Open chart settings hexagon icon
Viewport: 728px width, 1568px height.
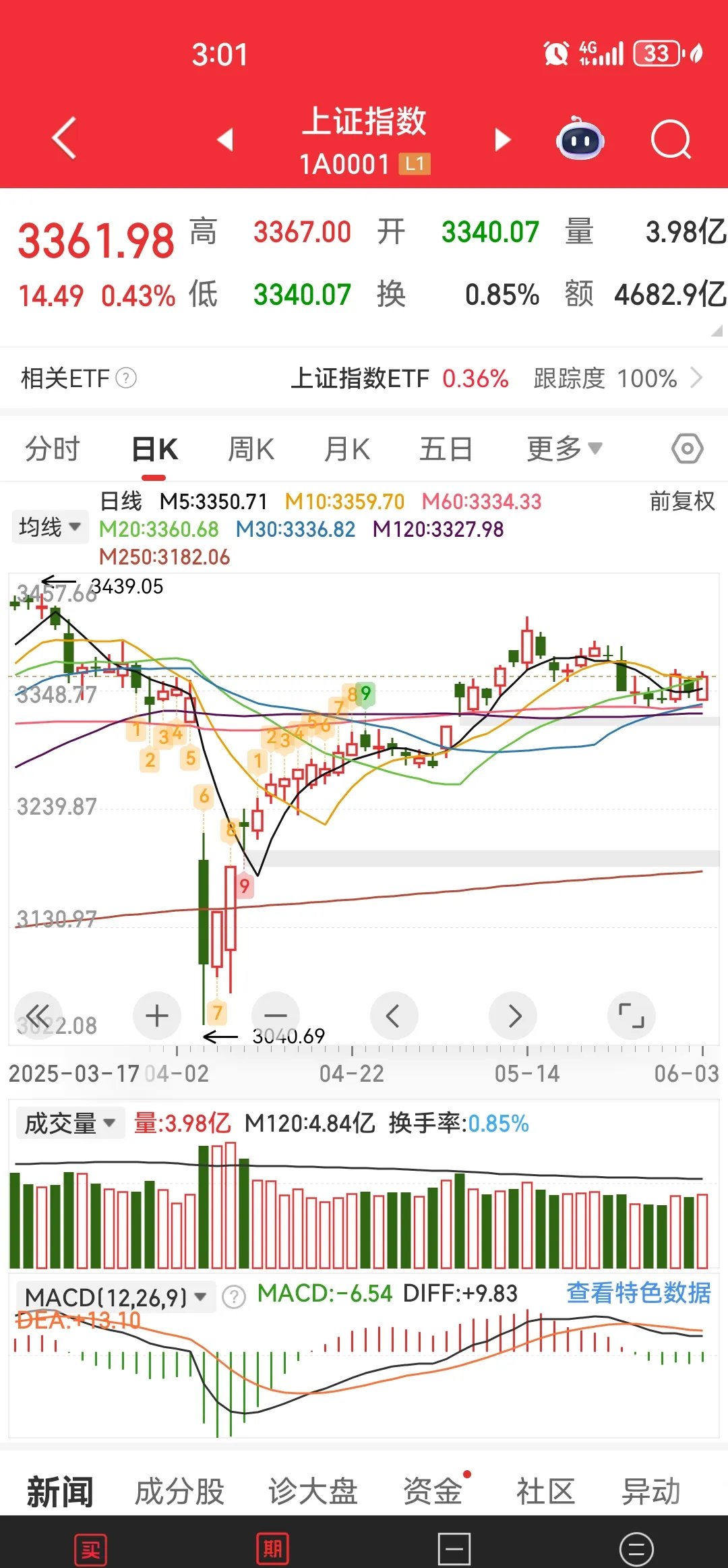[x=687, y=449]
